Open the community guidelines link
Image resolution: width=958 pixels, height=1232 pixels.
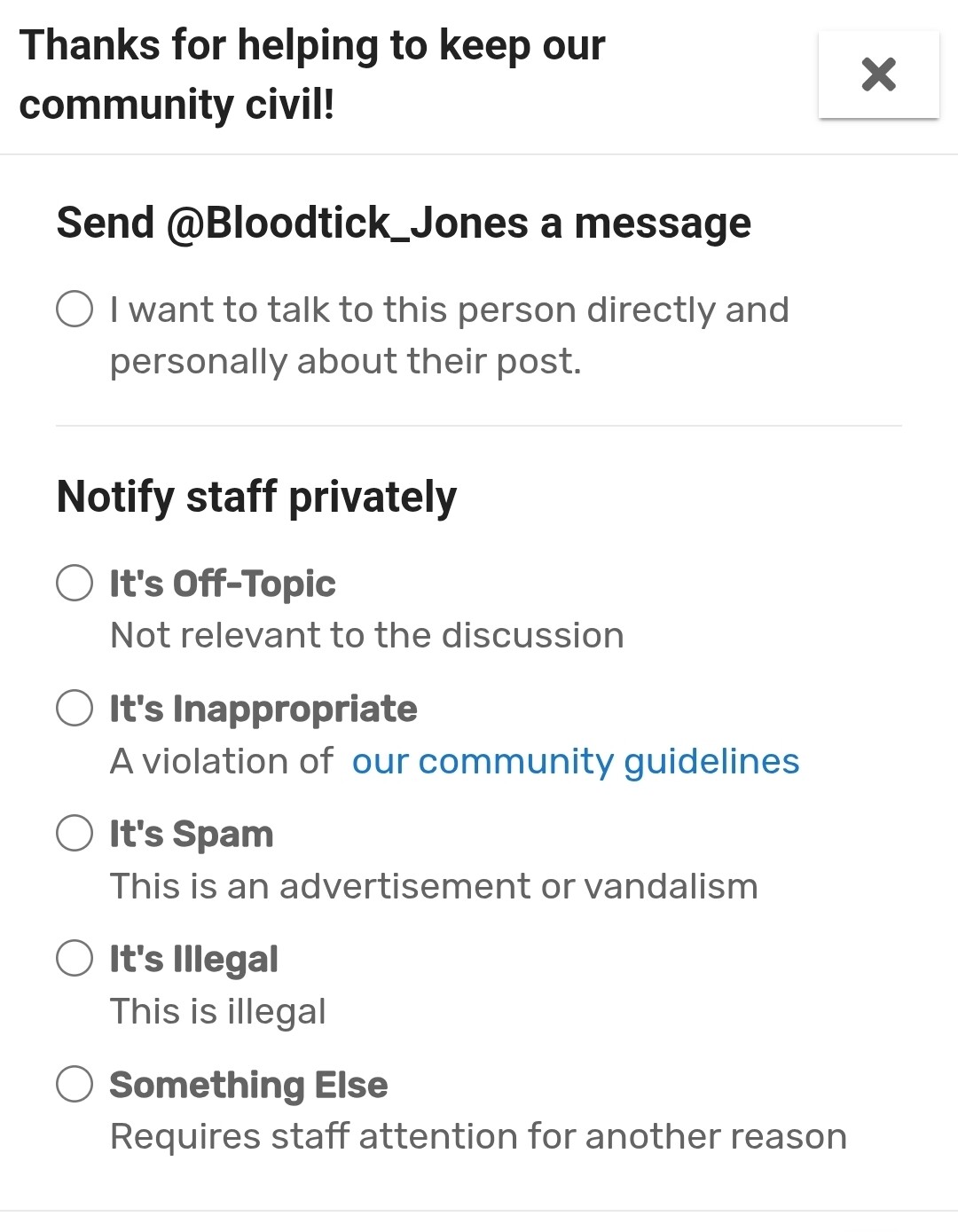tap(575, 762)
